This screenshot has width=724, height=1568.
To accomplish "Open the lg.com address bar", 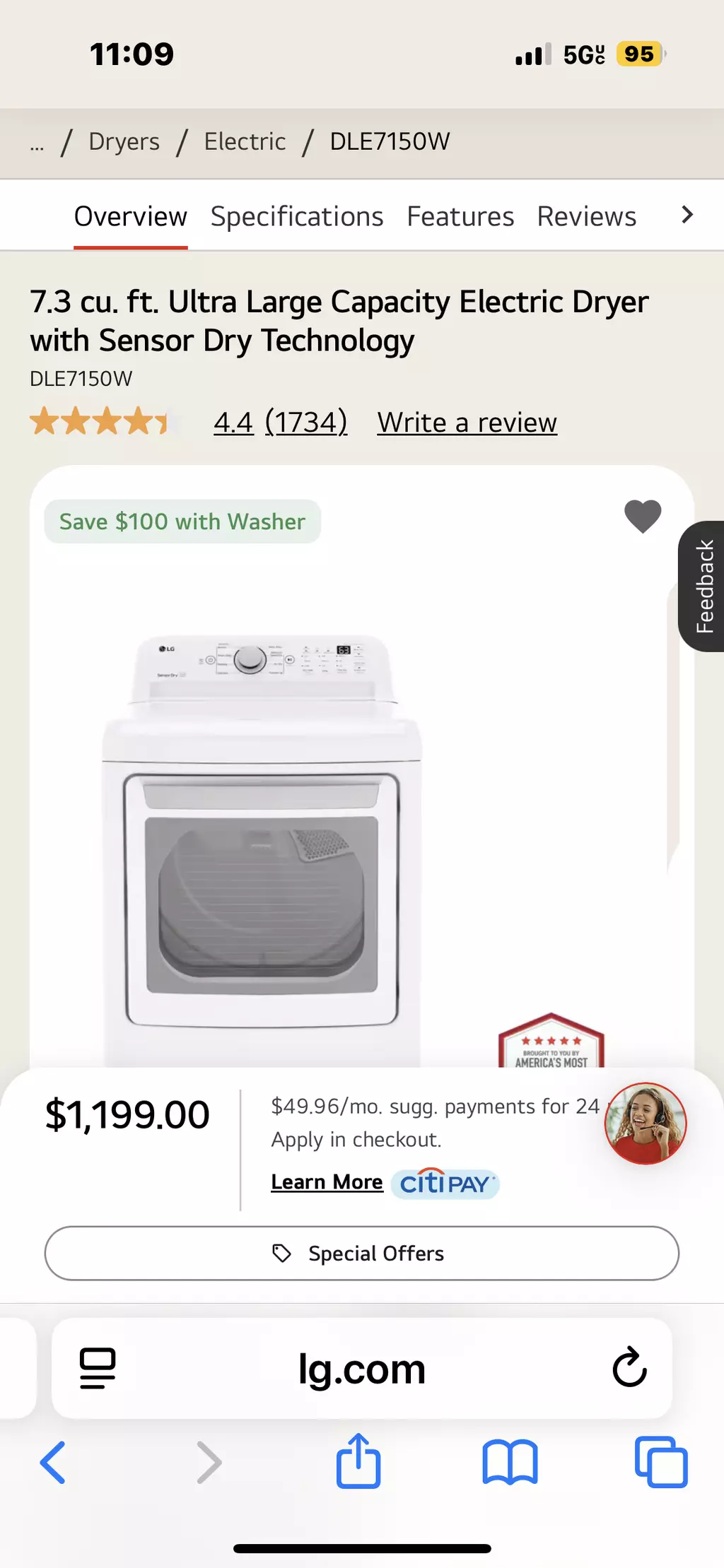I will 361,1369.
